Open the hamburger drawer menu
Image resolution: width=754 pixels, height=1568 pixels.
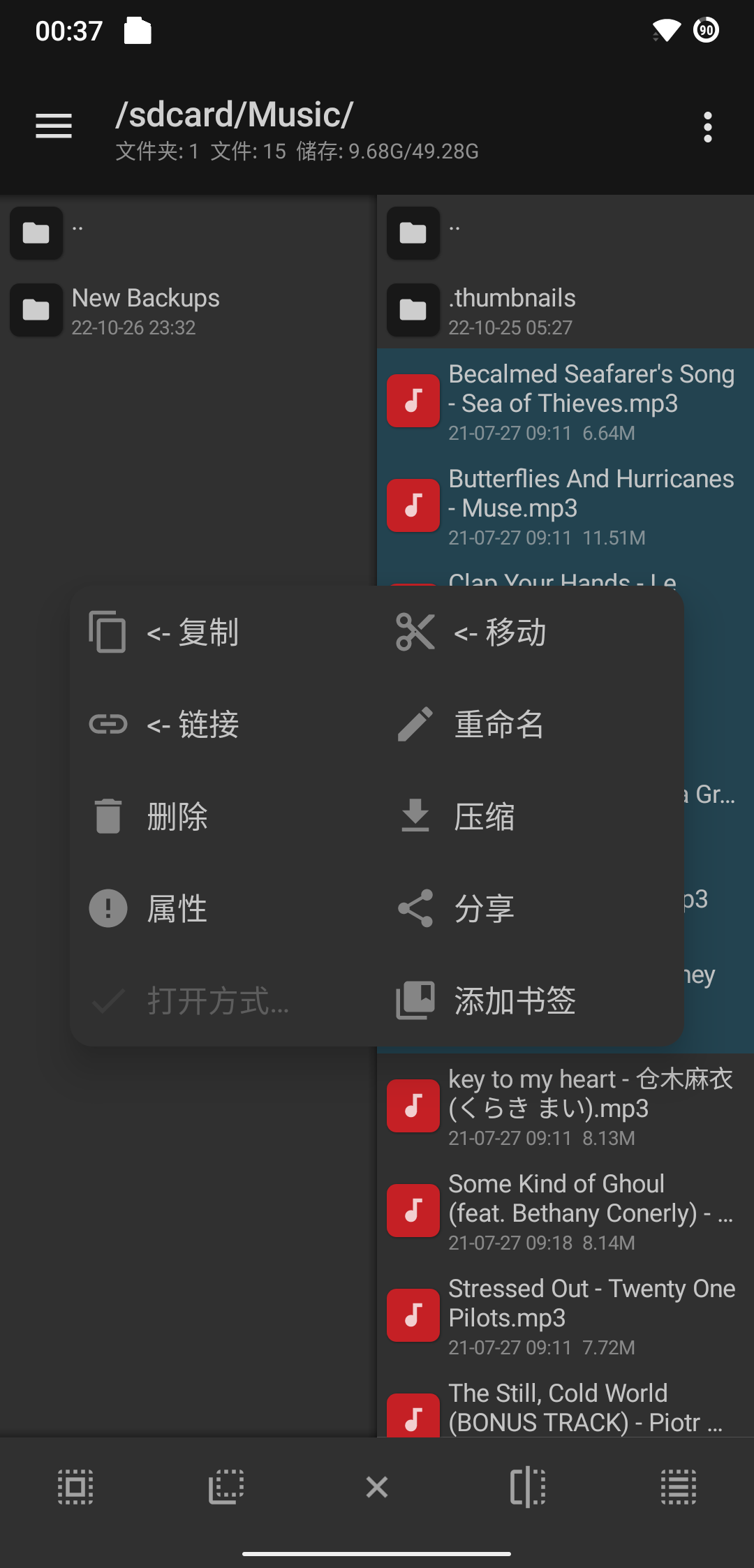54,126
